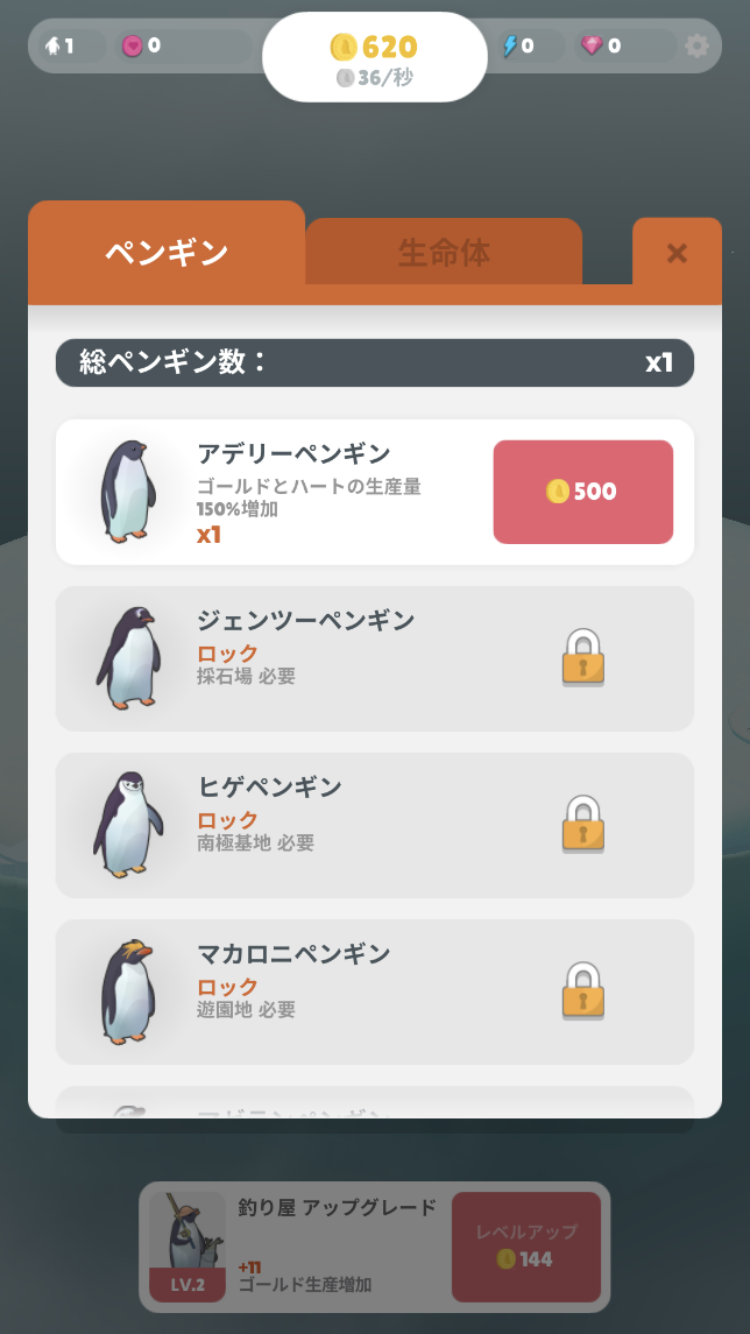Select the ペンギン tab
The image size is (750, 1334).
[x=167, y=252]
